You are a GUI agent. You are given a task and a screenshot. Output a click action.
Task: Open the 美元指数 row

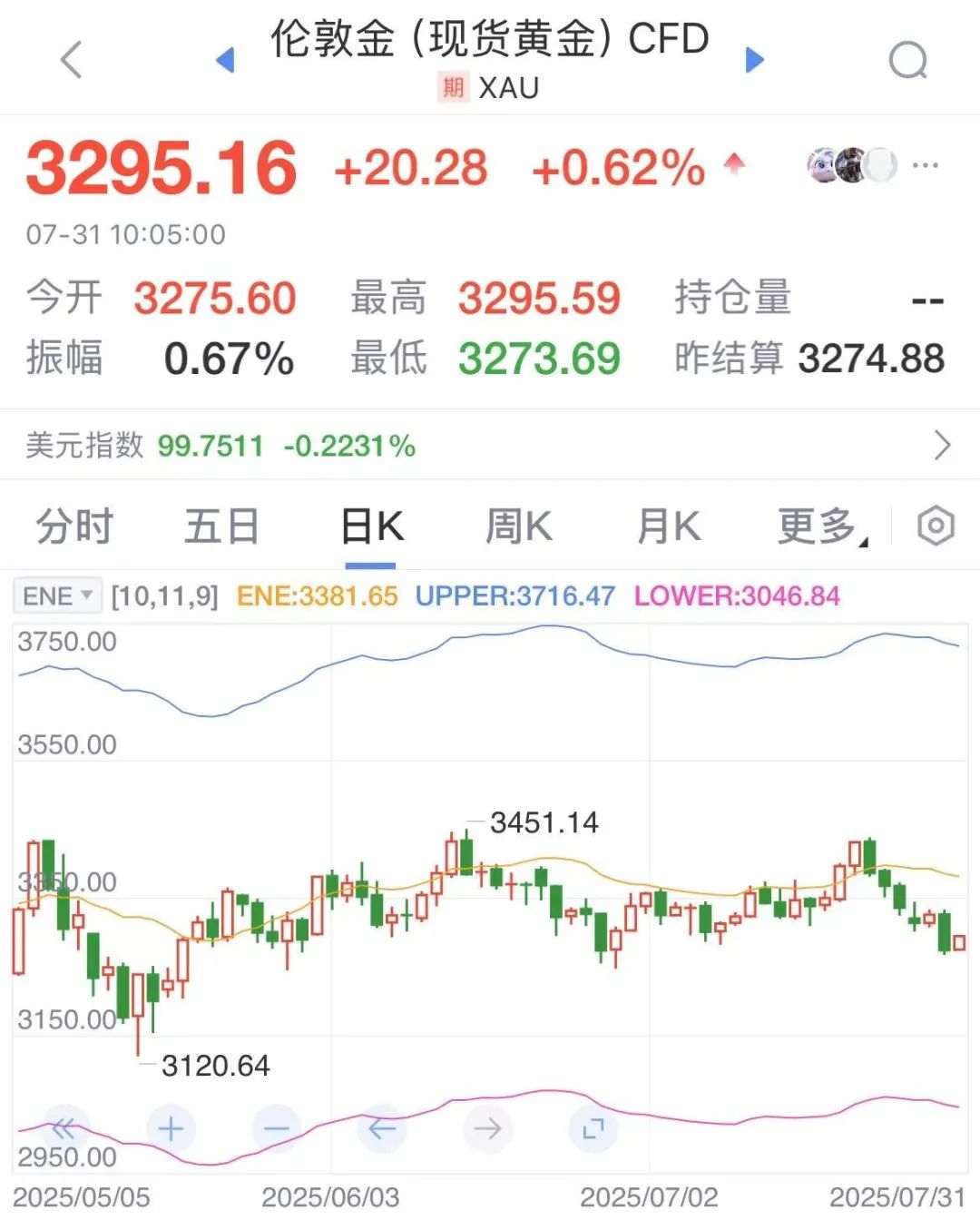490,446
